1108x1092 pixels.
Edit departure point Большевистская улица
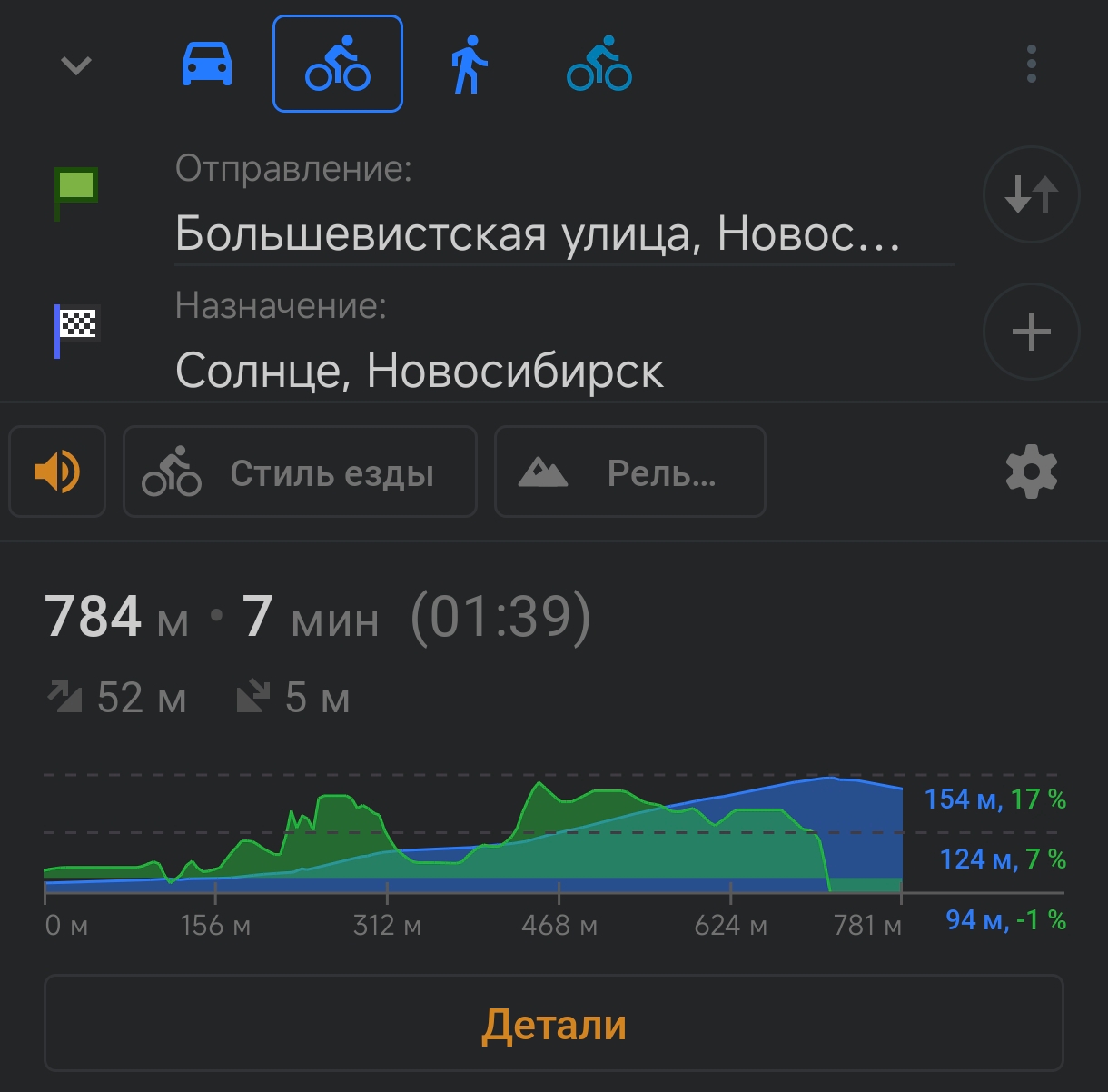563,214
